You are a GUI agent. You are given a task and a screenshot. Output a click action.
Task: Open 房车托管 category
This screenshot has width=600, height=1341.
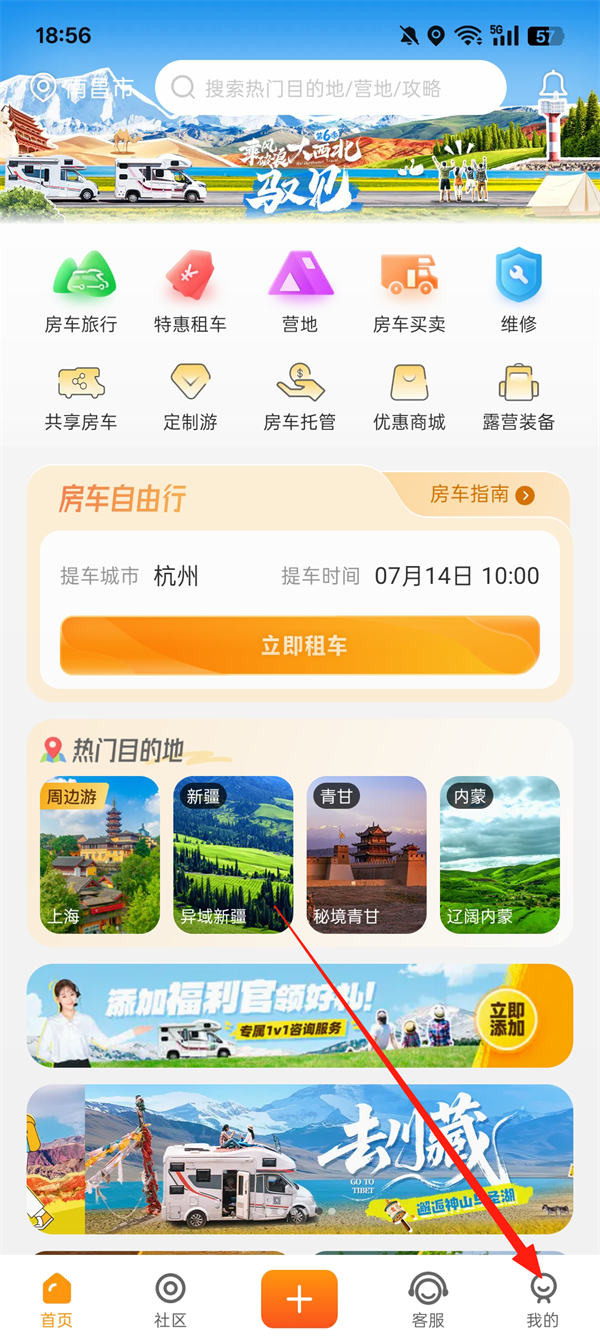coord(300,396)
